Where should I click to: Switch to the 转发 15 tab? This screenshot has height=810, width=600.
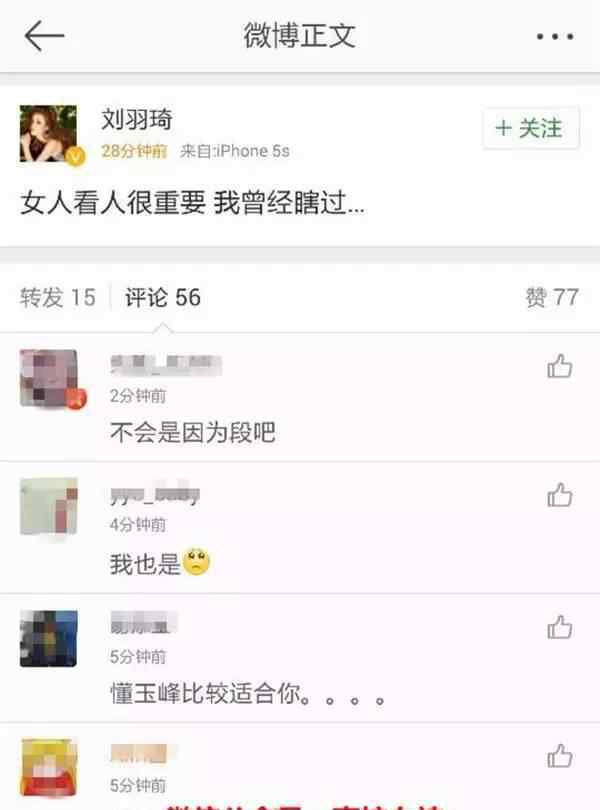coord(58,297)
